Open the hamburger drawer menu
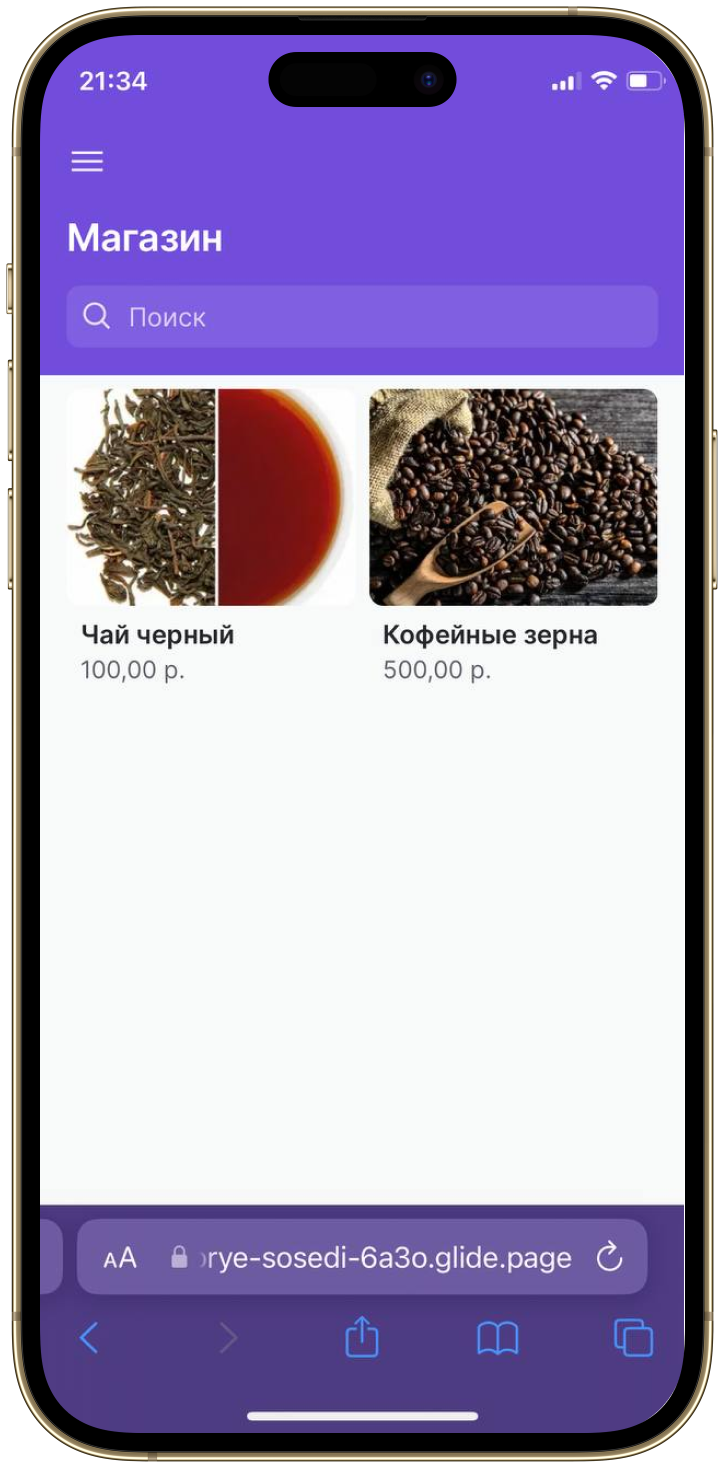The width and height of the screenshot is (725, 1468). (x=87, y=162)
